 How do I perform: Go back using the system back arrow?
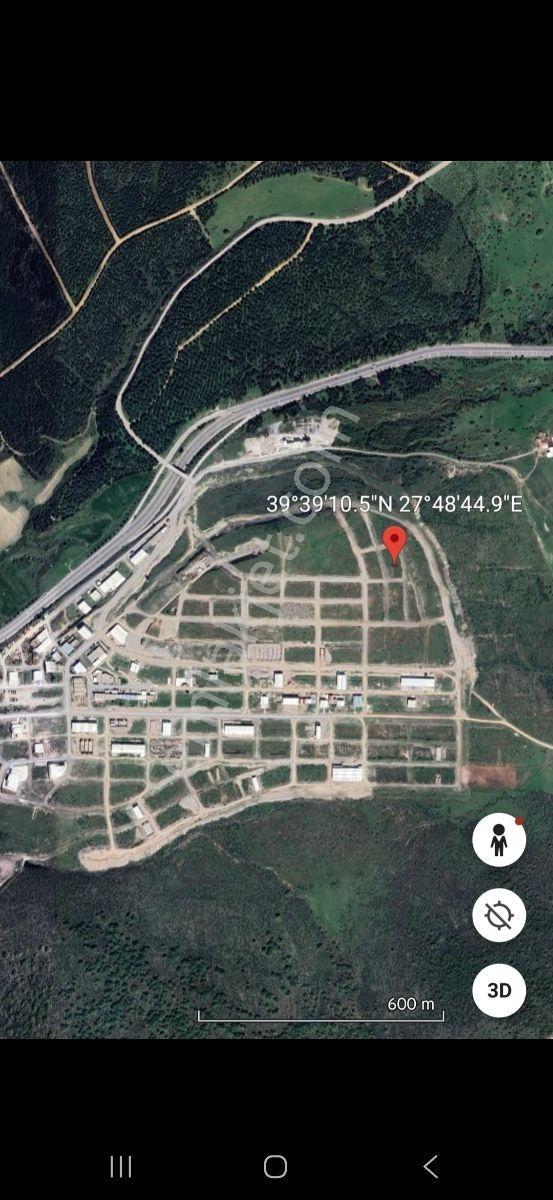(x=430, y=1166)
